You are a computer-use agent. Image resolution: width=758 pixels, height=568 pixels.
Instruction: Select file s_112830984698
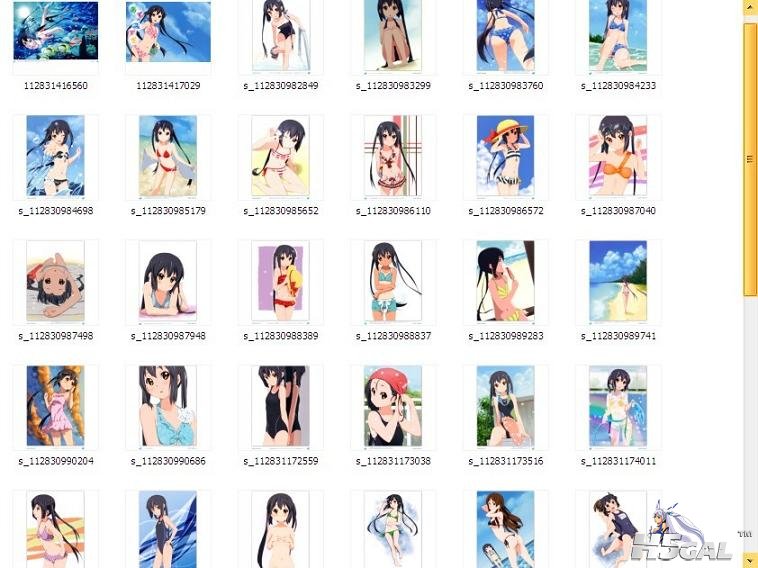tap(55, 156)
